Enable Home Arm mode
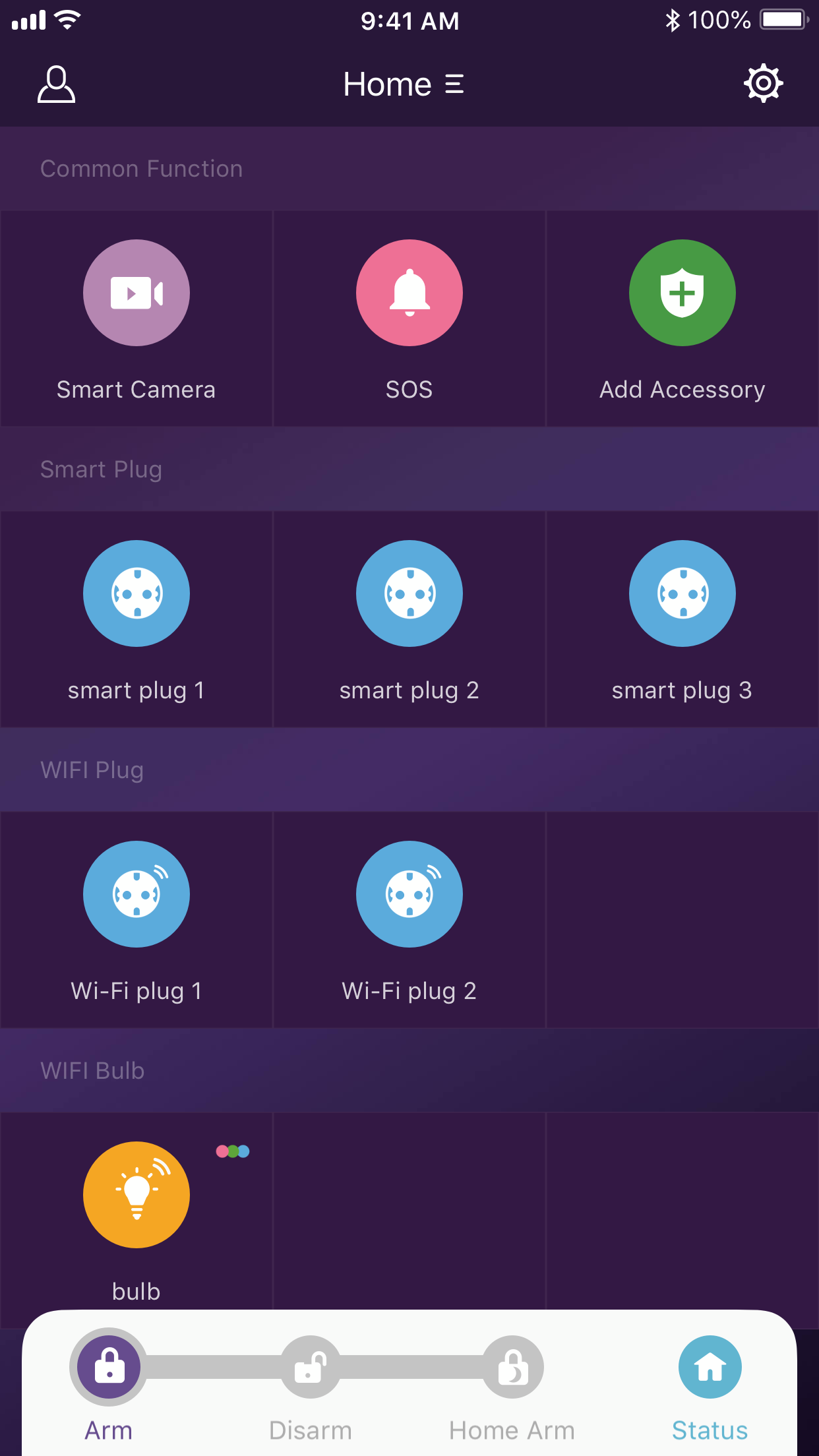 point(512,1367)
